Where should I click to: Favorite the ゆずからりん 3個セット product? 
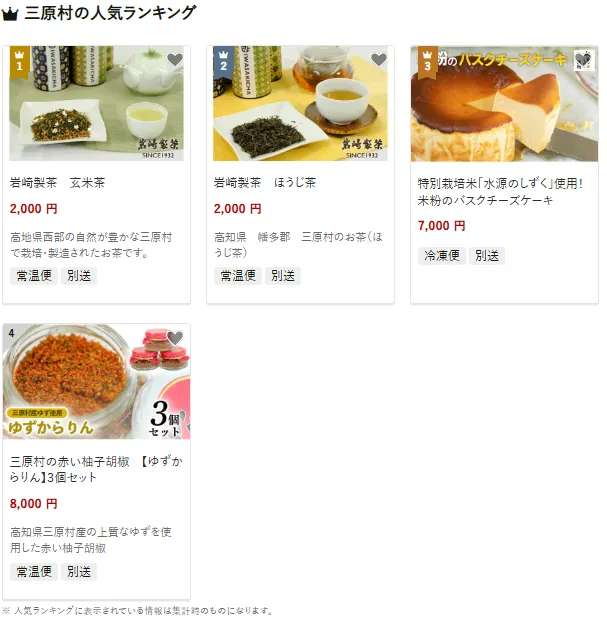(x=175, y=338)
